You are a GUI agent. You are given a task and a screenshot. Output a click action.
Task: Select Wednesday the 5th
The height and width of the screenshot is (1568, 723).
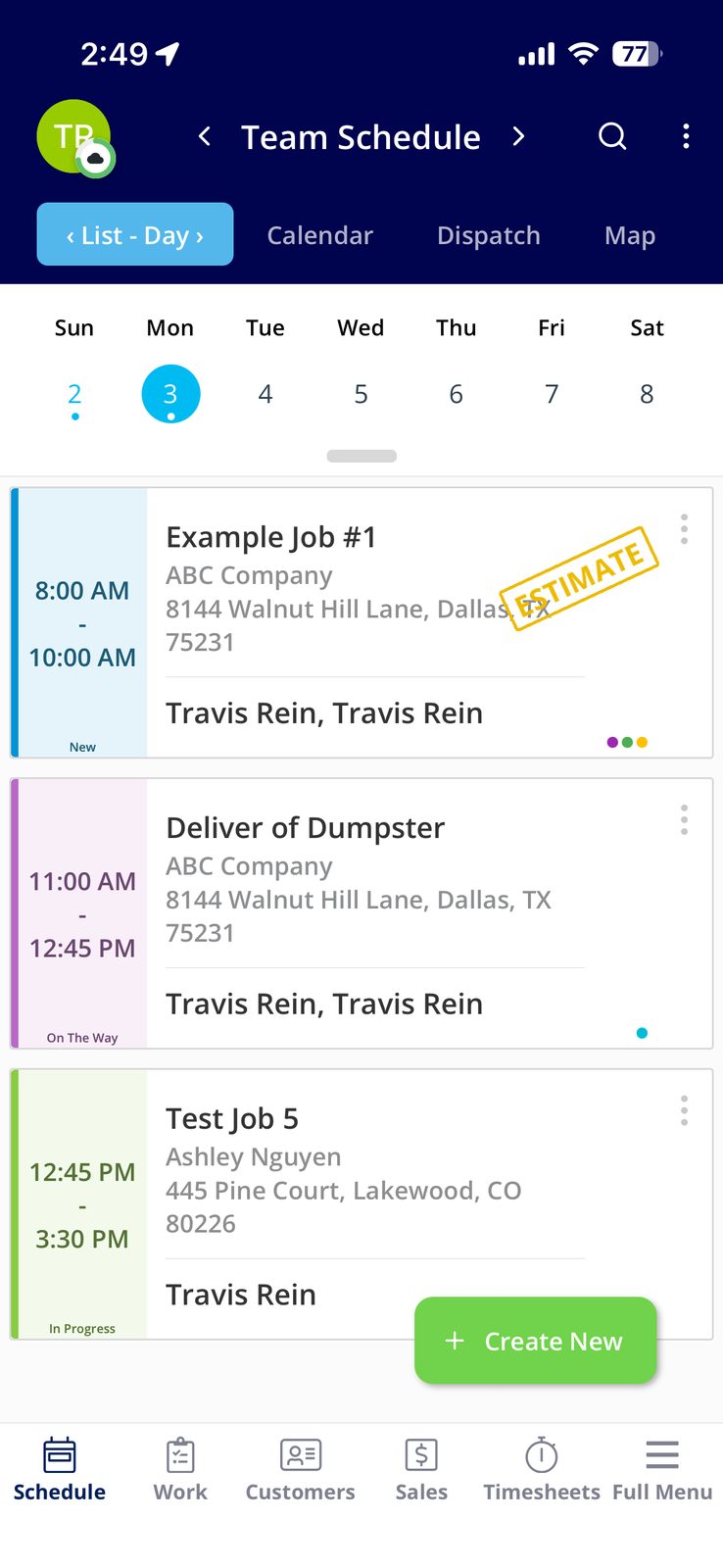pos(361,394)
